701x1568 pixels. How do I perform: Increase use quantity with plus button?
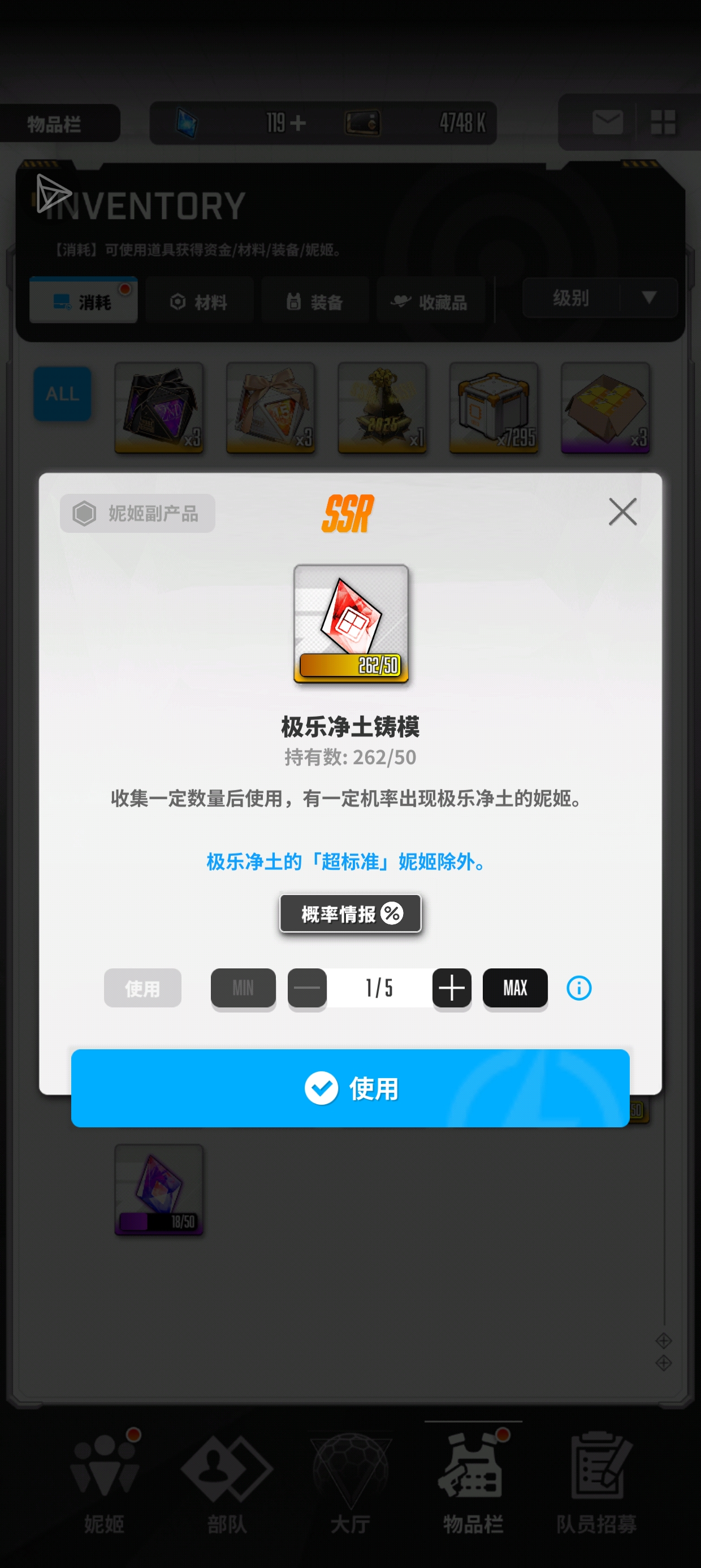[452, 987]
